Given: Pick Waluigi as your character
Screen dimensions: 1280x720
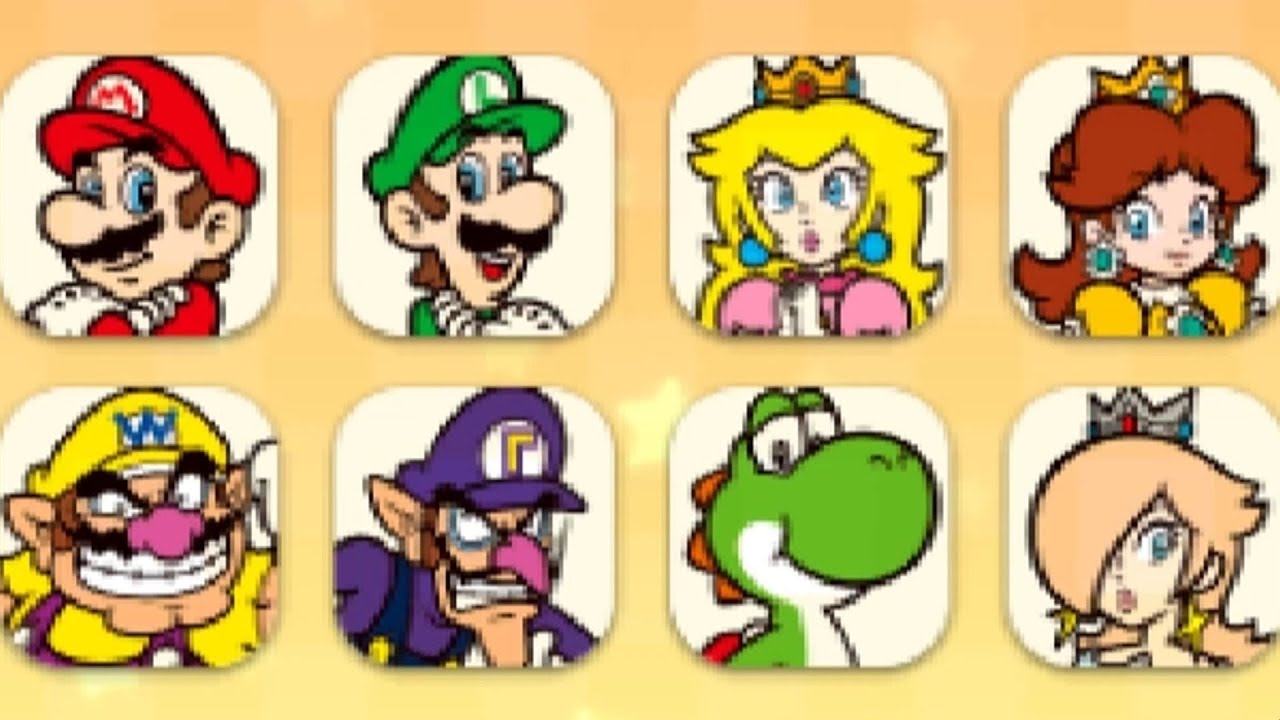Looking at the screenshot, I should (473, 528).
